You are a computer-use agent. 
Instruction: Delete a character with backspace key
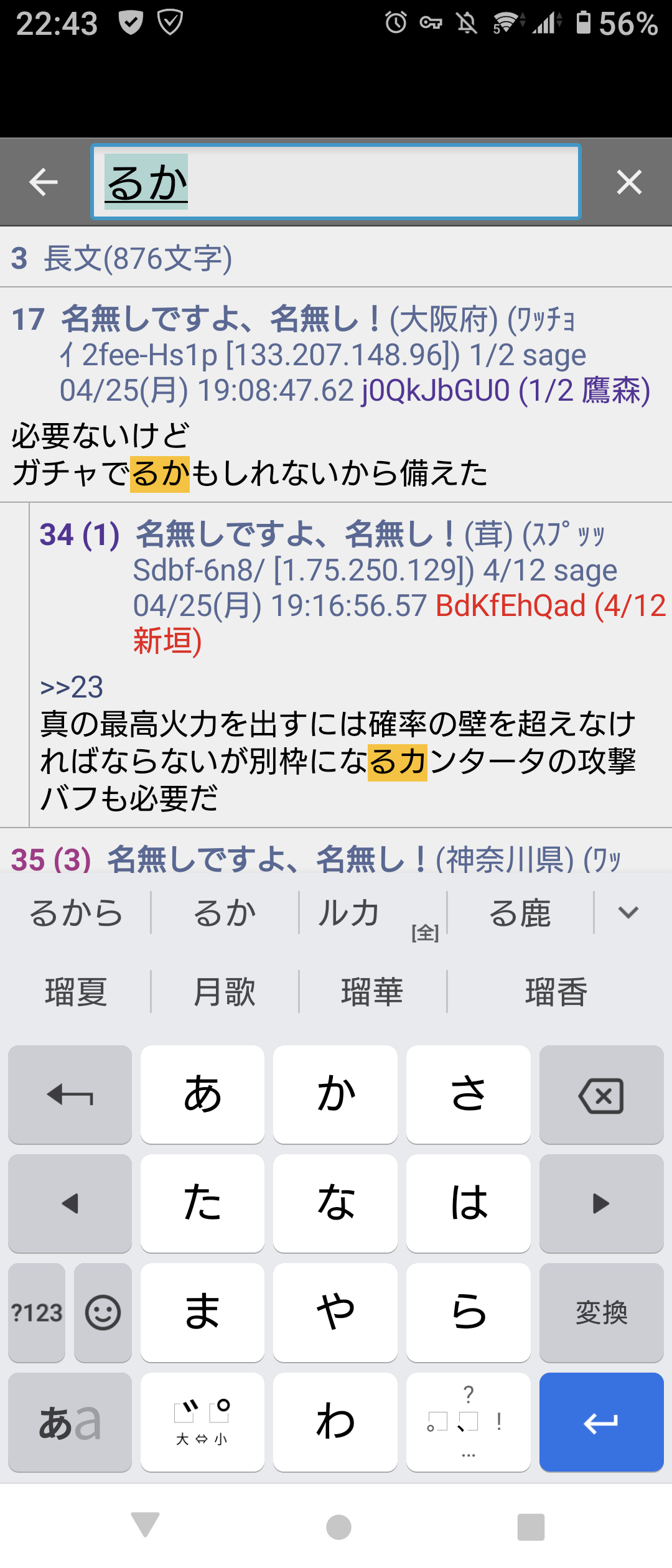pyautogui.click(x=601, y=1095)
